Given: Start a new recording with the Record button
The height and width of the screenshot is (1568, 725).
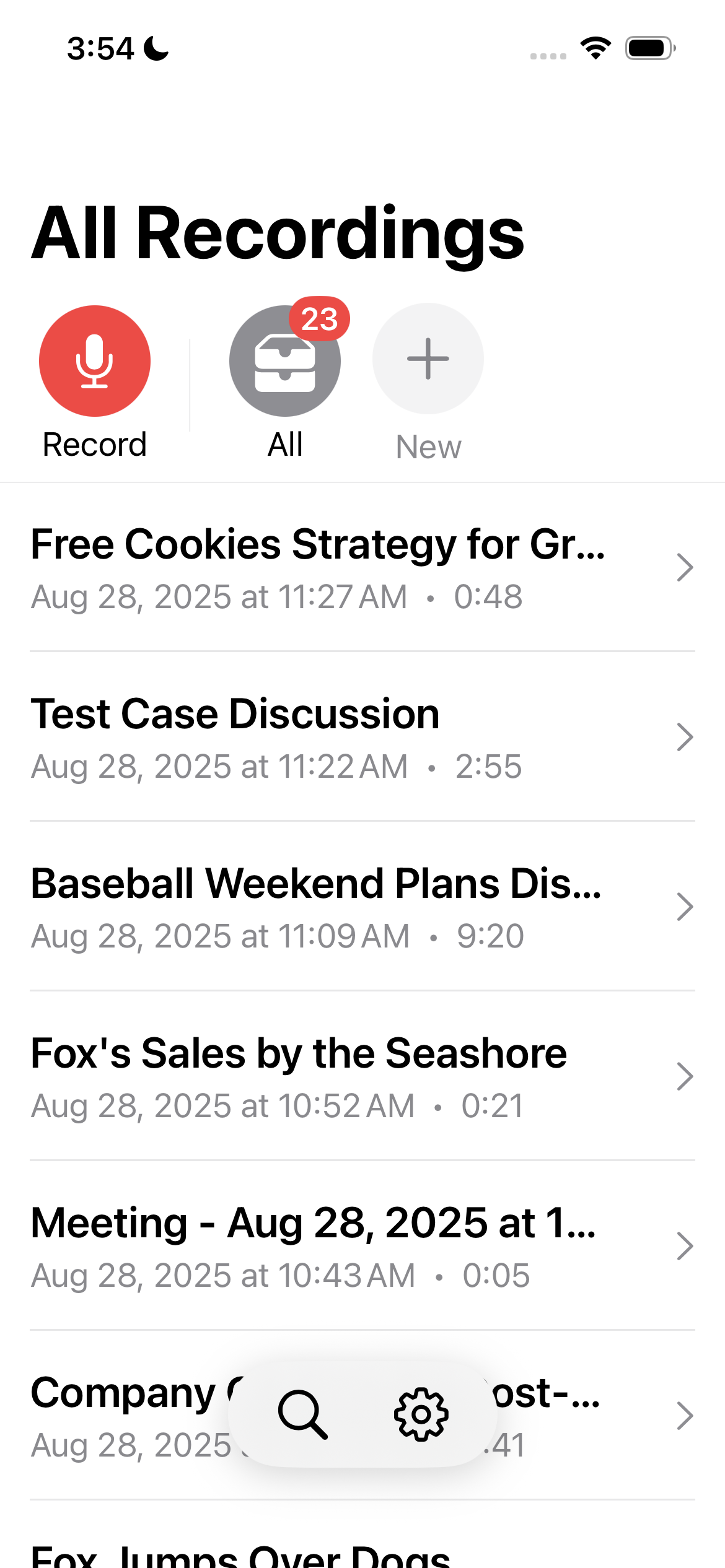Looking at the screenshot, I should (x=95, y=361).
